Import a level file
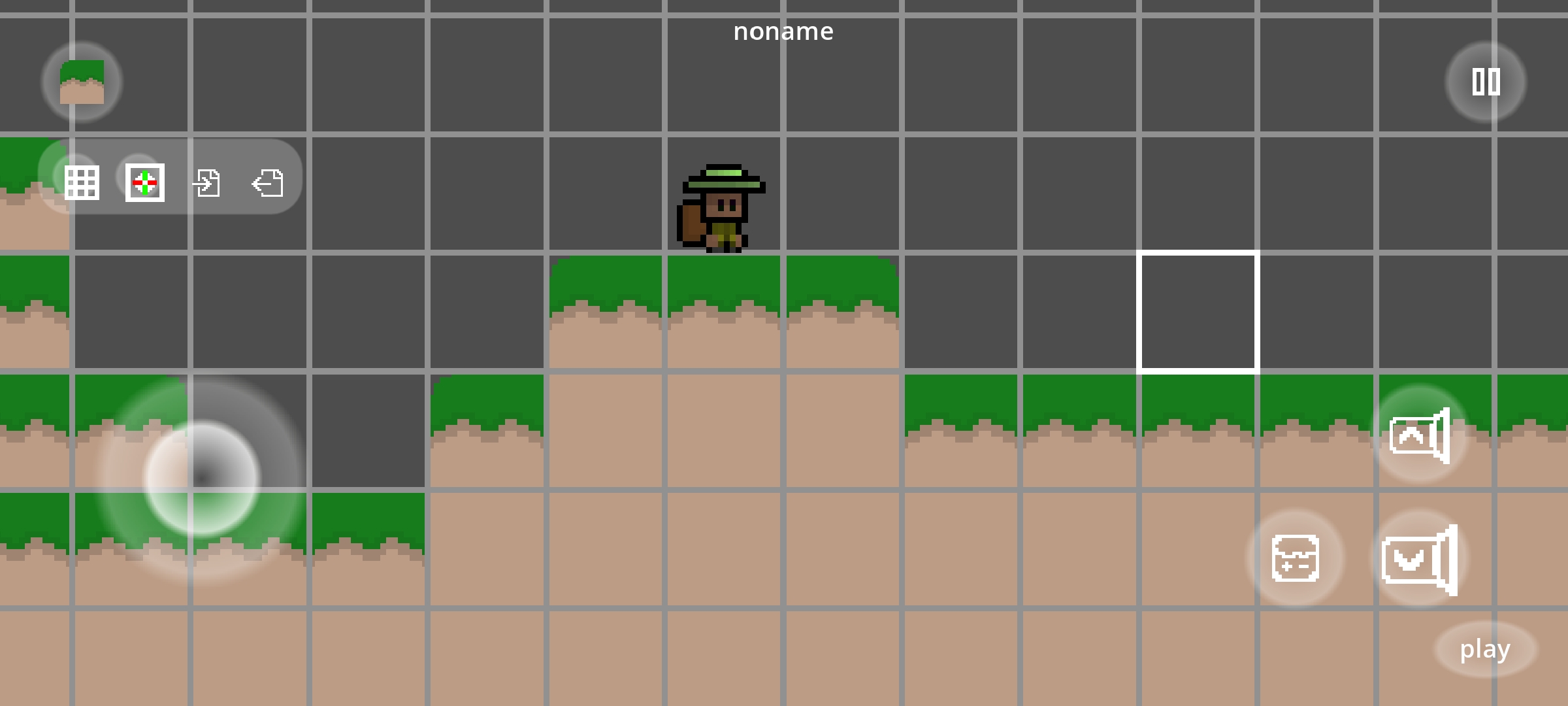The image size is (1568, 706). point(206,182)
